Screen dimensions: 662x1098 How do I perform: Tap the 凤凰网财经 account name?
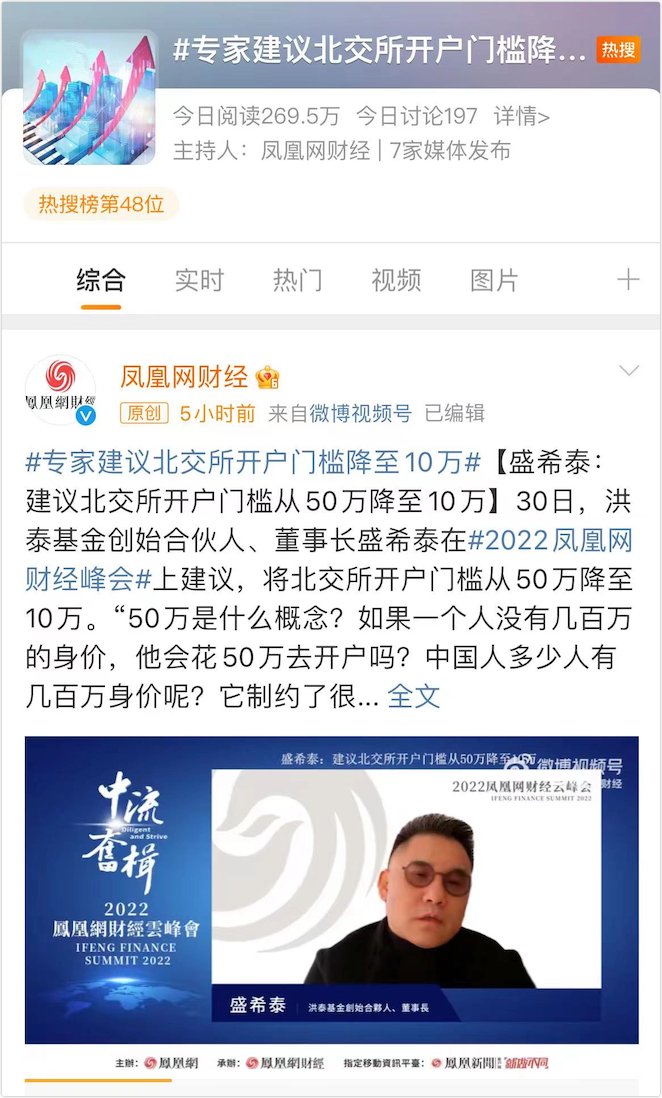coord(184,377)
